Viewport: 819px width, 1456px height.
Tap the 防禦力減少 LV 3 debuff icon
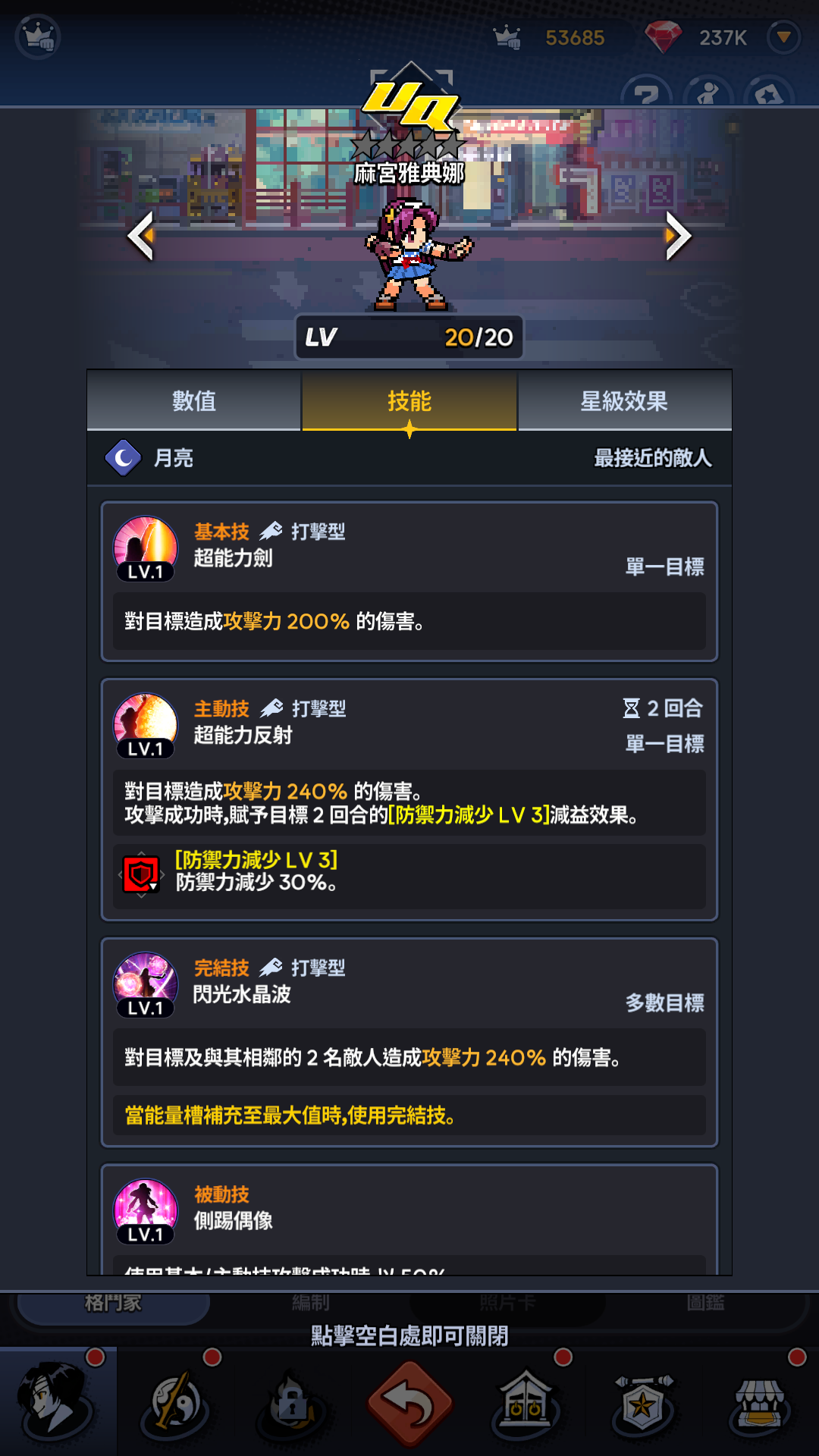[x=141, y=875]
